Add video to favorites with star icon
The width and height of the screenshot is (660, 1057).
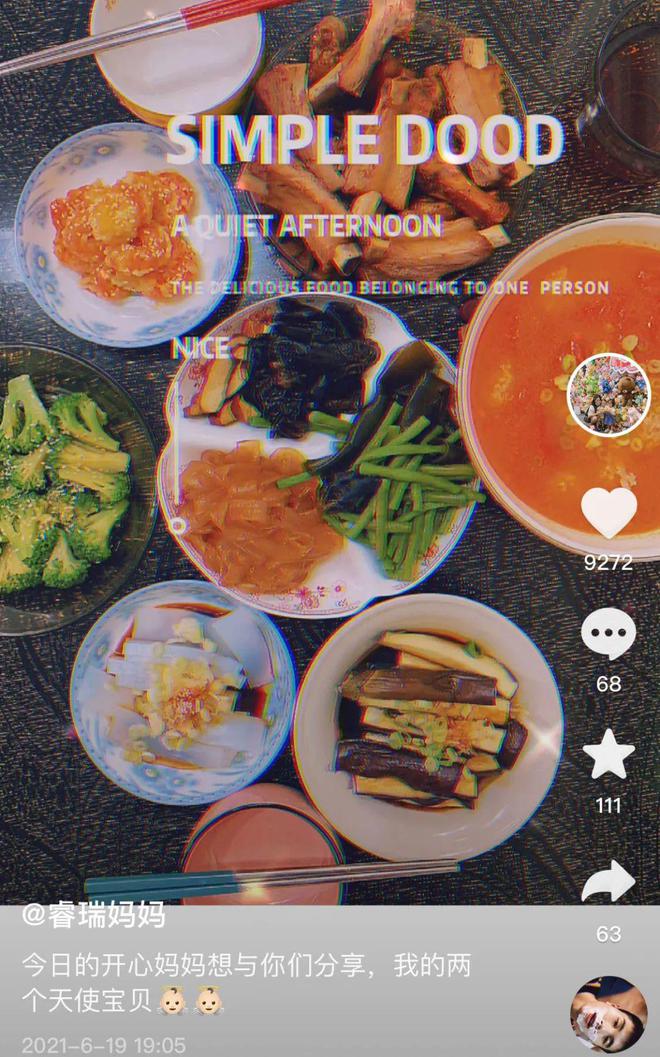pyautogui.click(x=608, y=756)
